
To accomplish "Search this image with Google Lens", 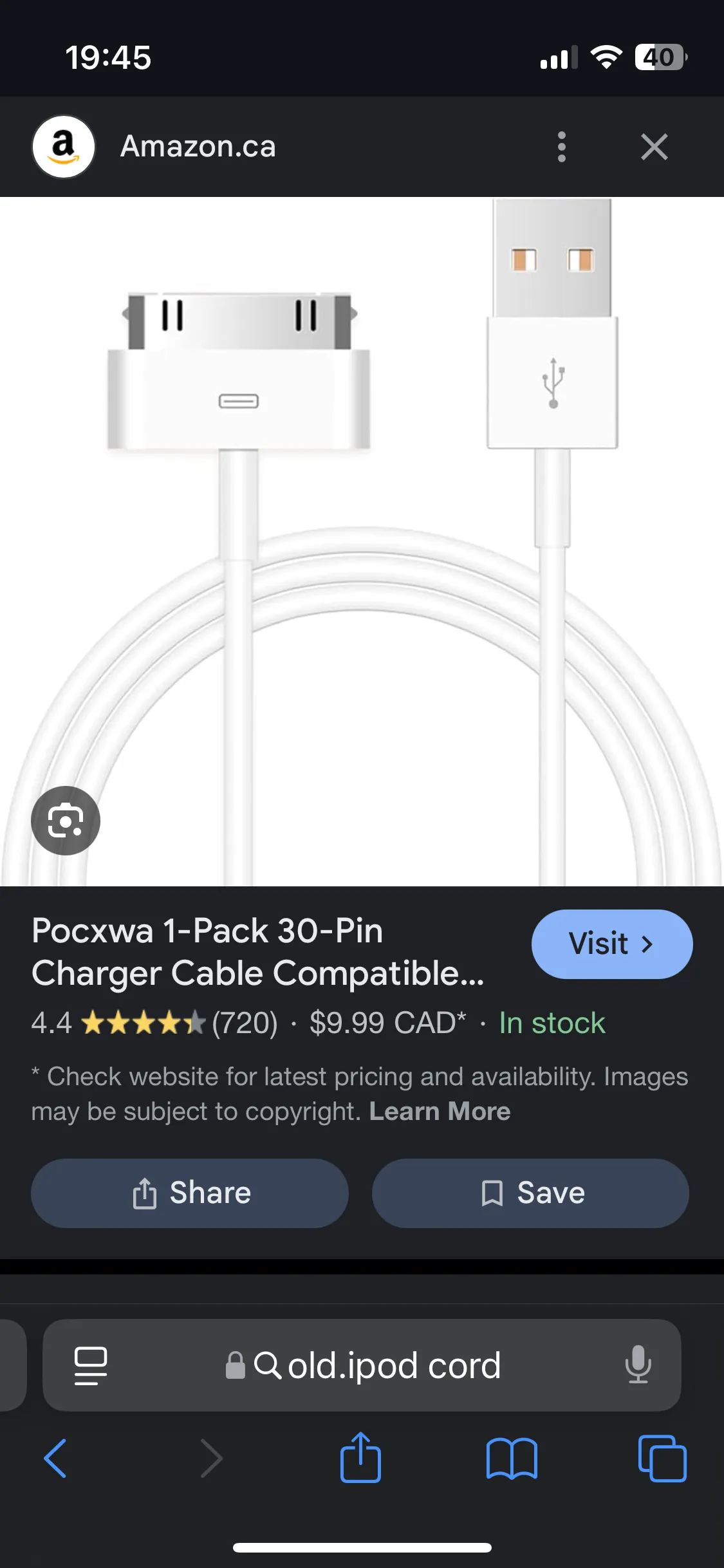I will (66, 821).
